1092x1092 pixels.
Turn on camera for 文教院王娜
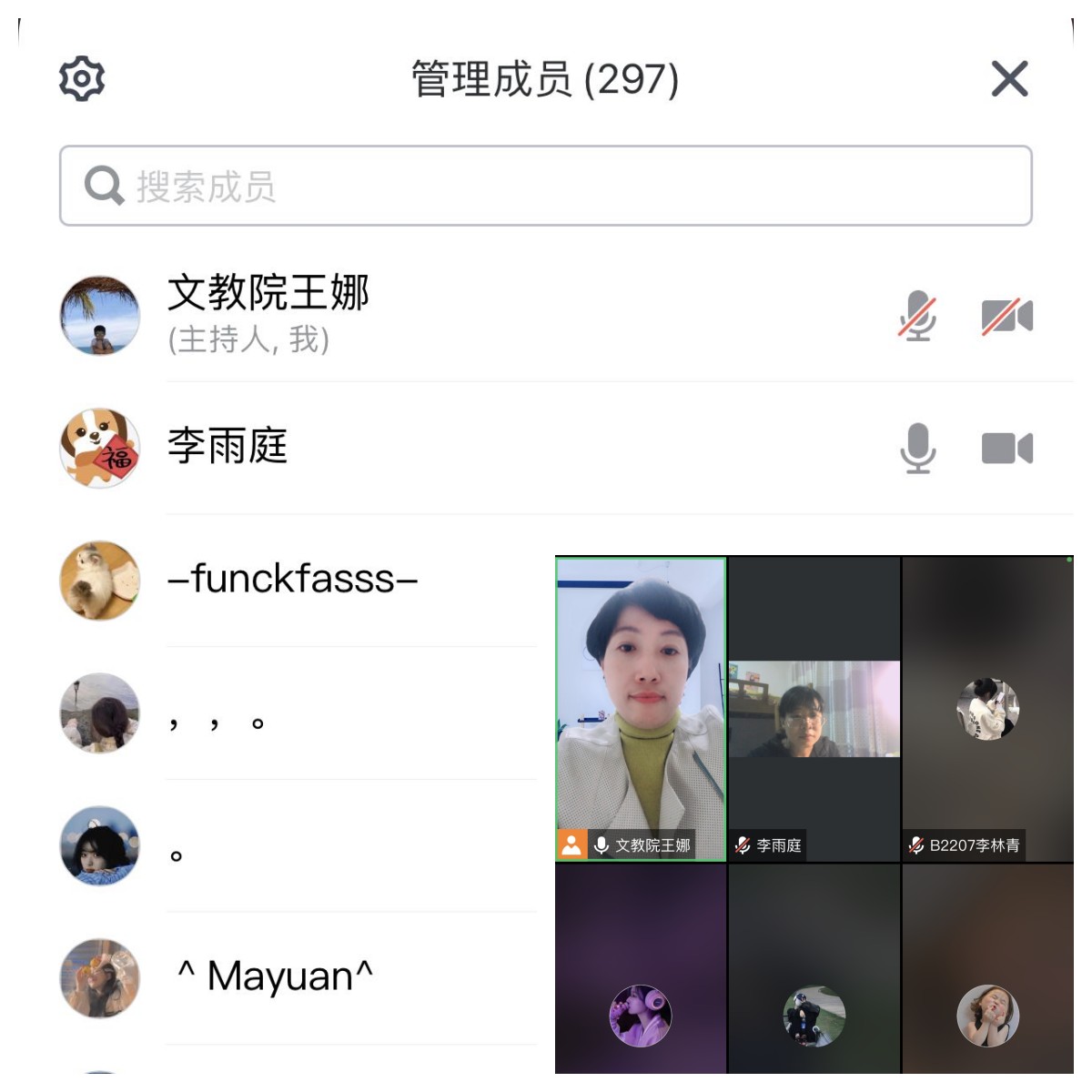pos(1006,316)
